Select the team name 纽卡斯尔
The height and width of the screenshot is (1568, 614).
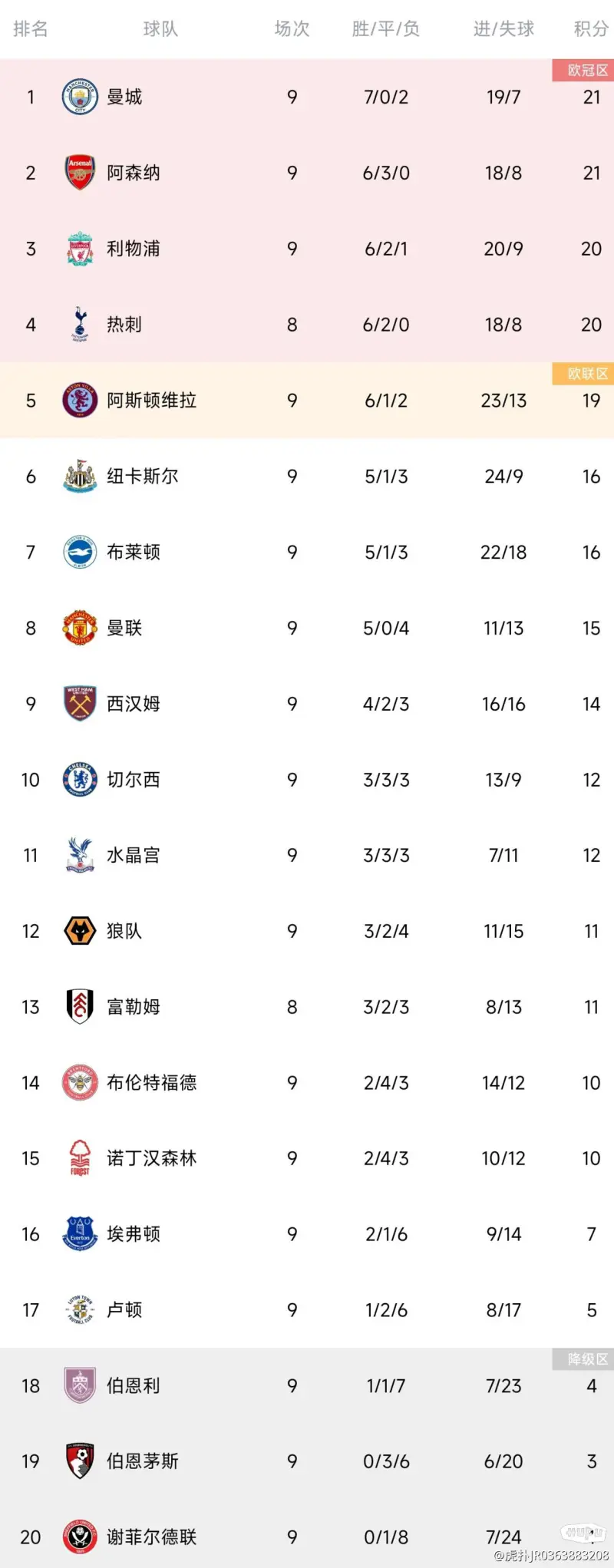point(142,476)
